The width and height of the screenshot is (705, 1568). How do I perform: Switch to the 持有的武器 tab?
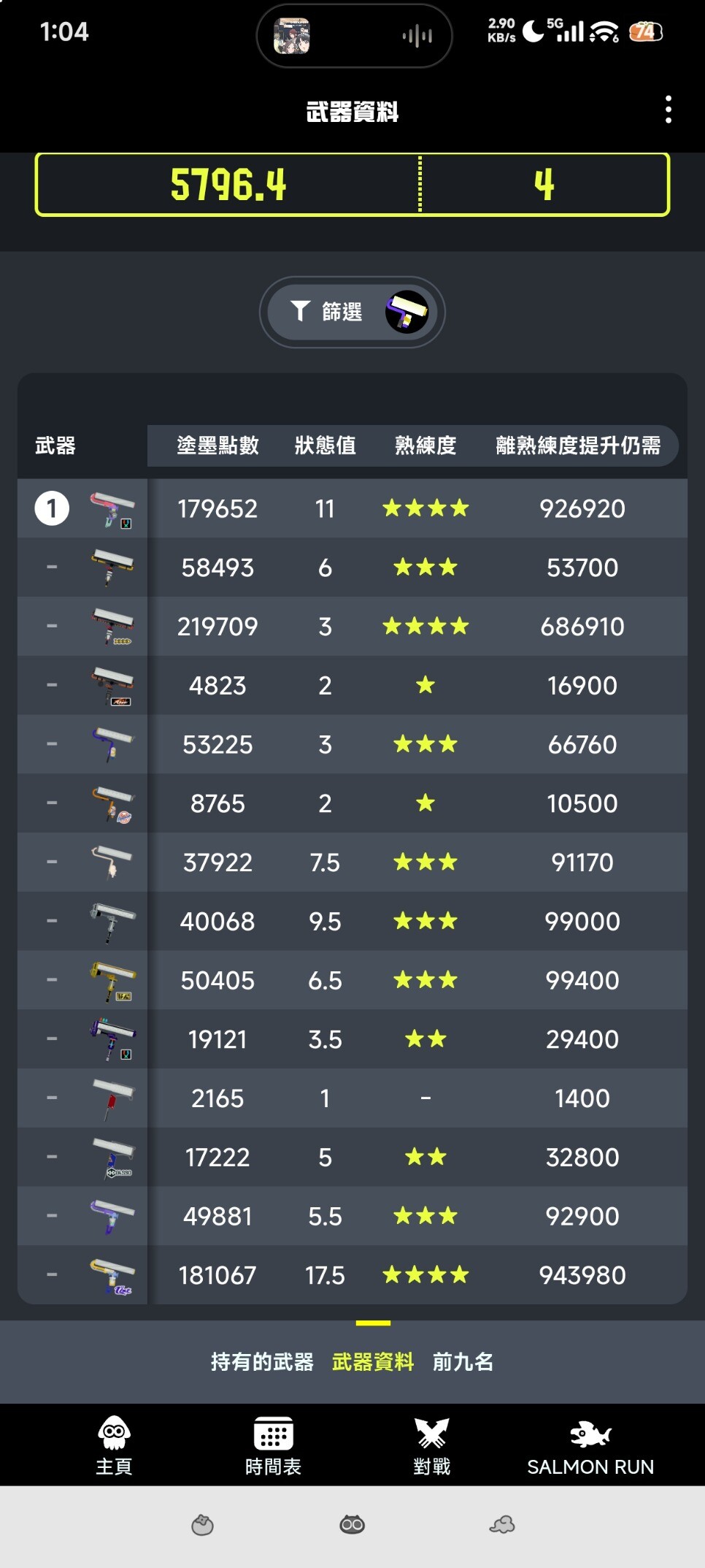[x=262, y=1361]
